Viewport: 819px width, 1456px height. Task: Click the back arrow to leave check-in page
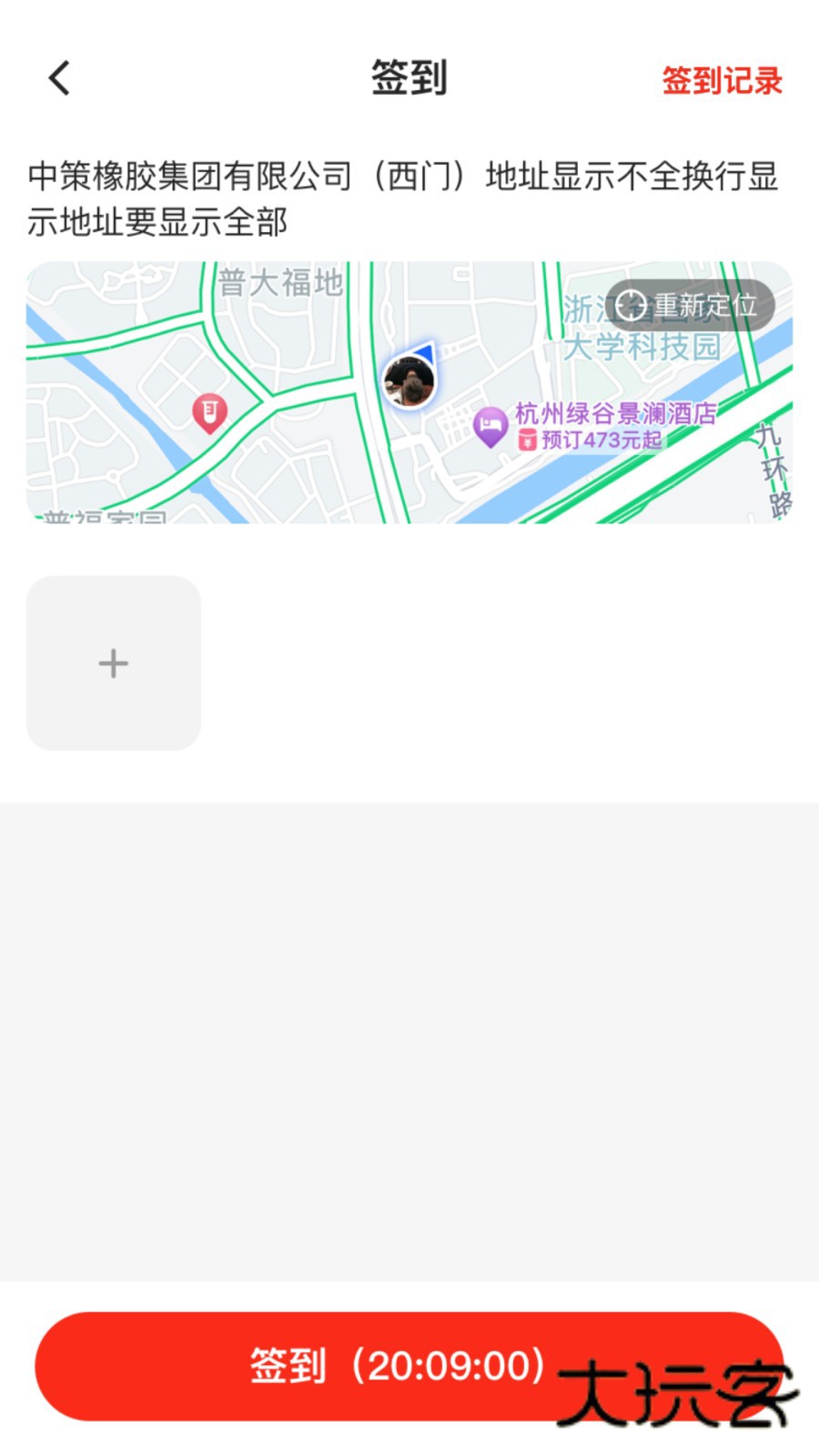pos(59,78)
